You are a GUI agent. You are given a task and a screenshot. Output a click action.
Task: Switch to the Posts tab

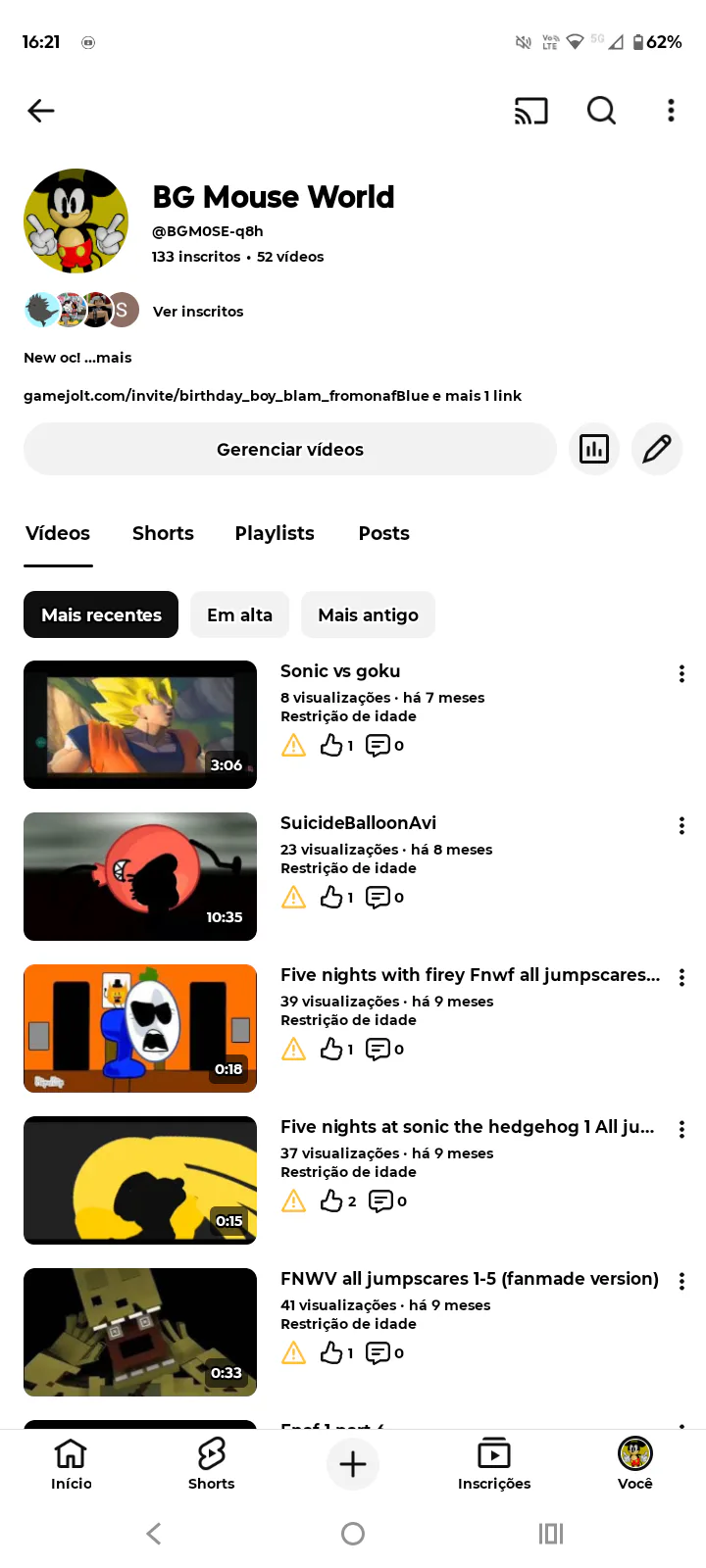pyautogui.click(x=383, y=533)
